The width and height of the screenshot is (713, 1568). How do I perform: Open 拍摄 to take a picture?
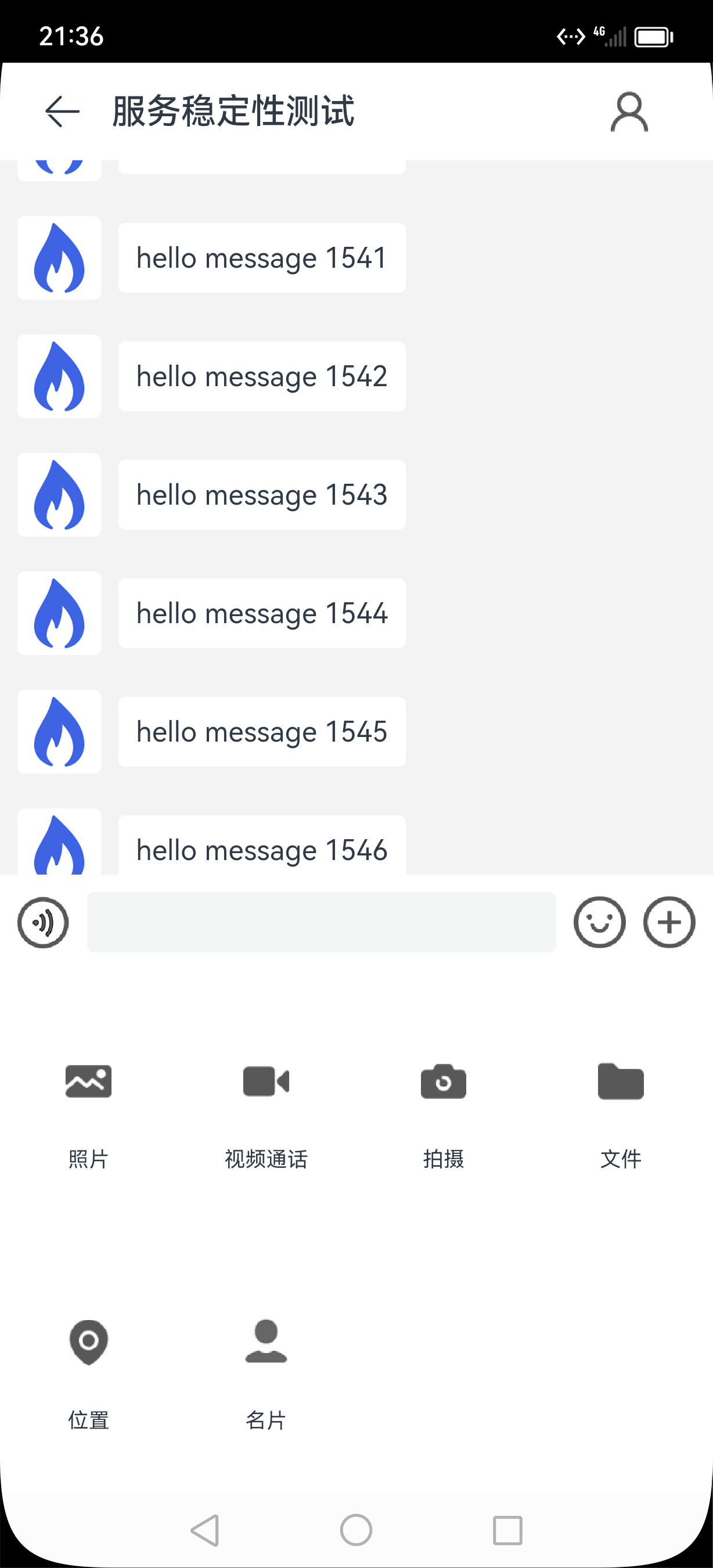pyautogui.click(x=444, y=1108)
